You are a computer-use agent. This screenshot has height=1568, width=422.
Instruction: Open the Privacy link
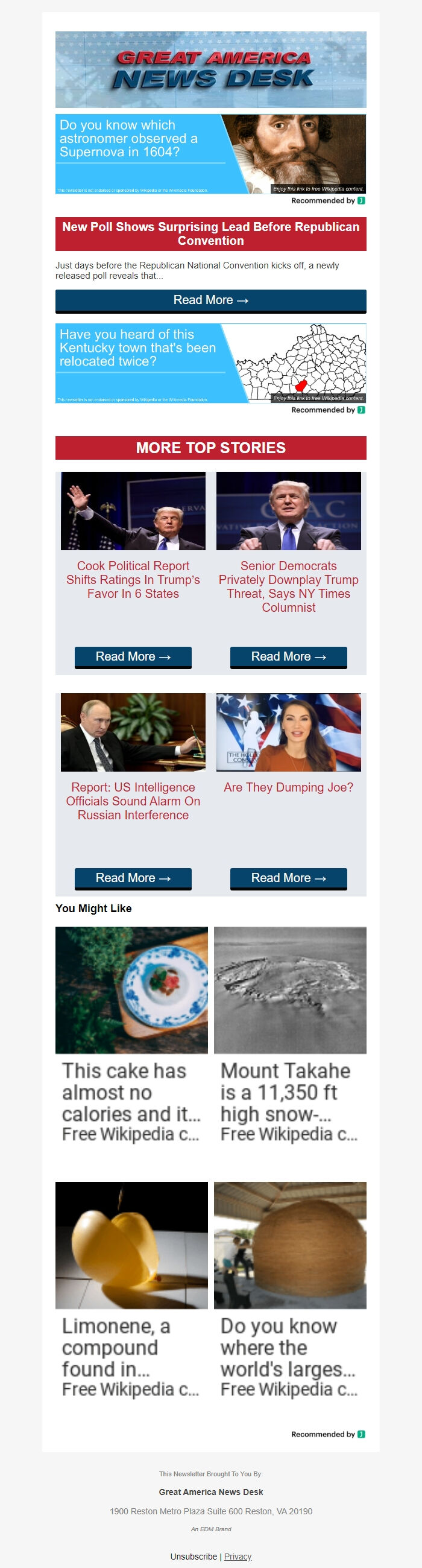(238, 1556)
